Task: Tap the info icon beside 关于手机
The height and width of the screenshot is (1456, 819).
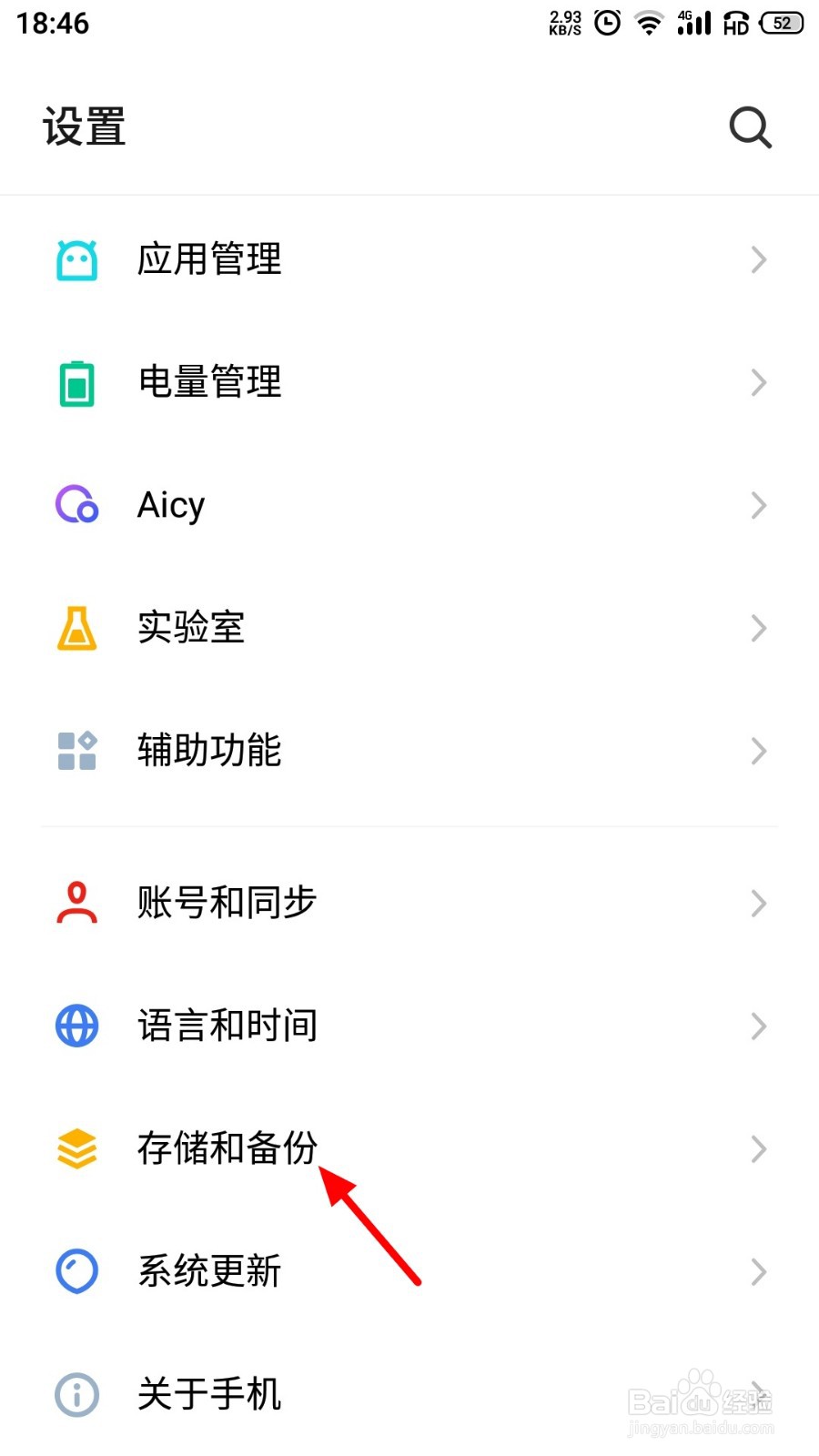Action: click(x=77, y=1394)
